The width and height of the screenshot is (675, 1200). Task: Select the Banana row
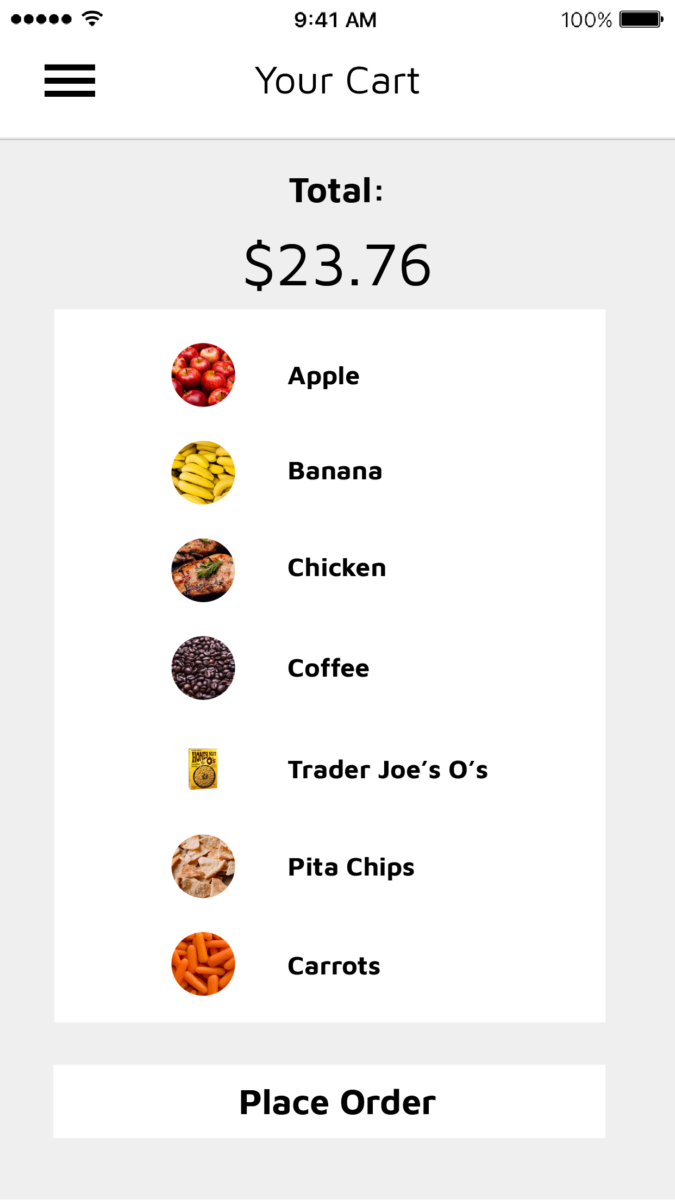(334, 471)
